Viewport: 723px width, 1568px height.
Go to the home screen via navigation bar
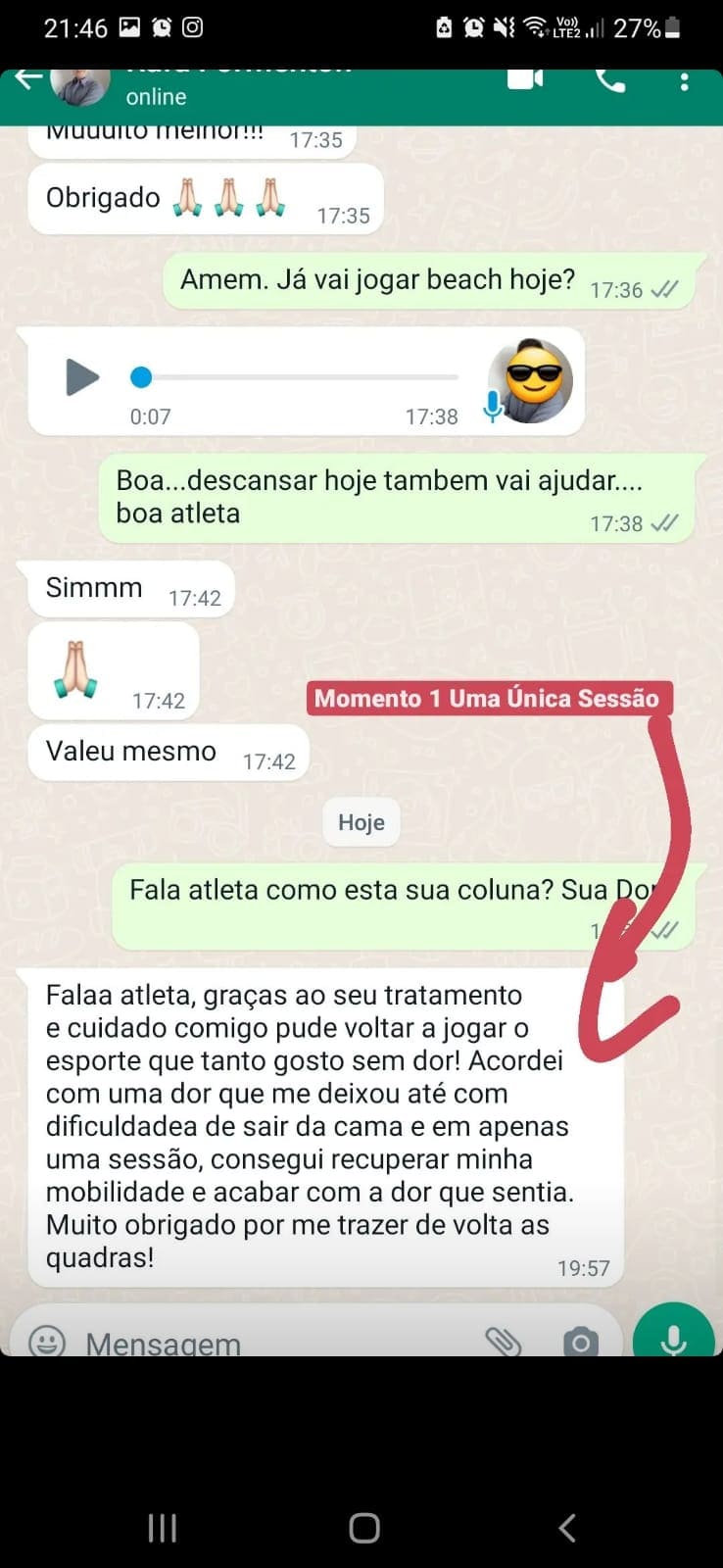pyautogui.click(x=363, y=1527)
